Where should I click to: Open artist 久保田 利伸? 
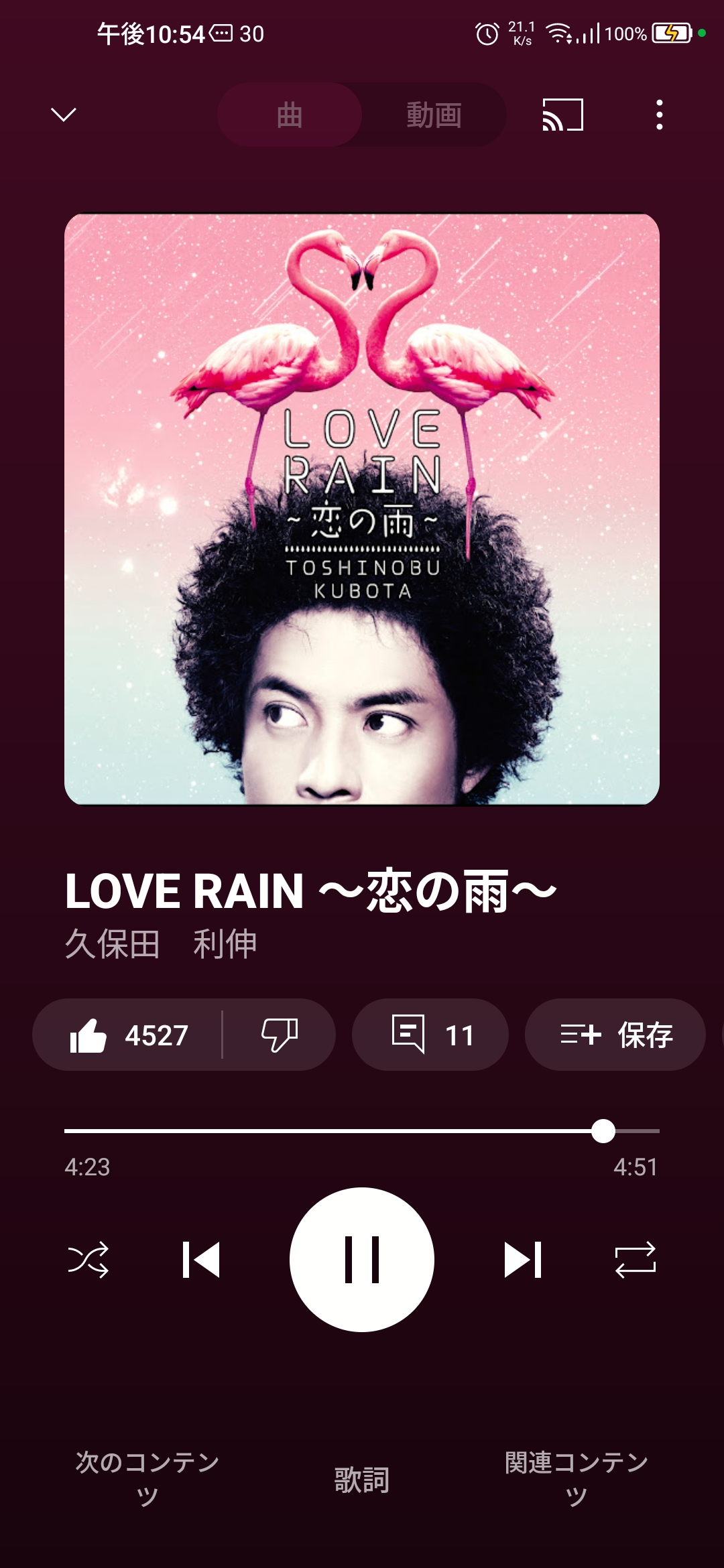coord(161,943)
